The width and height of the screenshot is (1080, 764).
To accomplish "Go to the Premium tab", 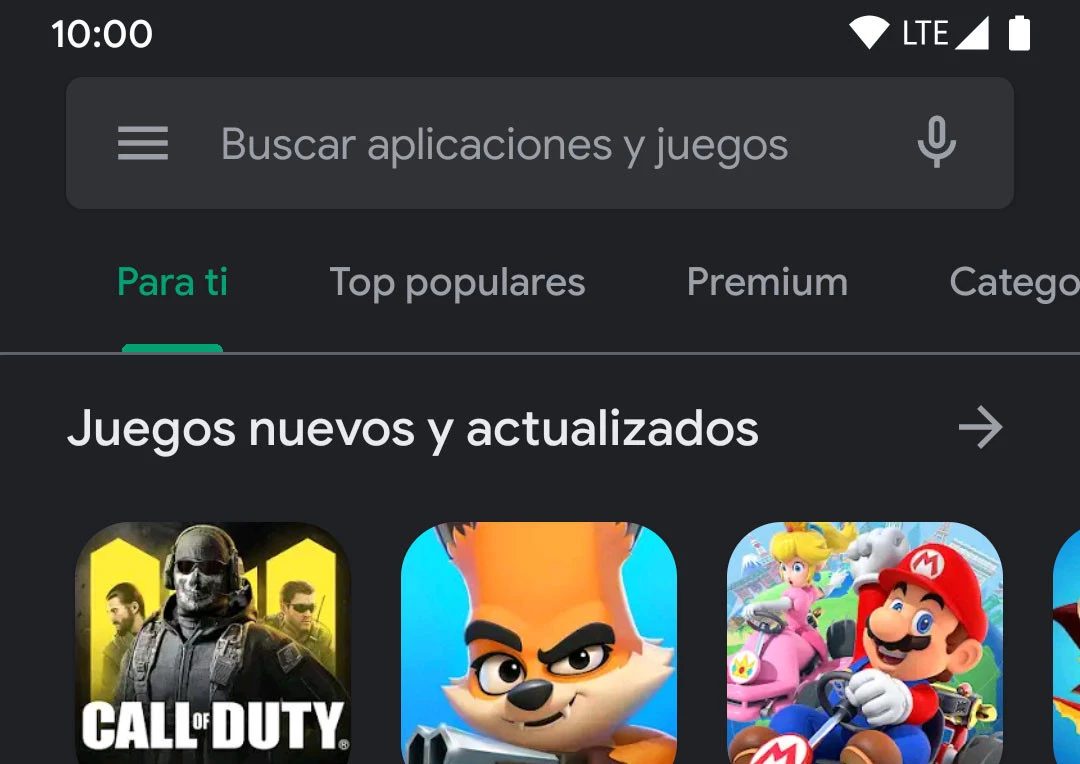I will point(767,283).
